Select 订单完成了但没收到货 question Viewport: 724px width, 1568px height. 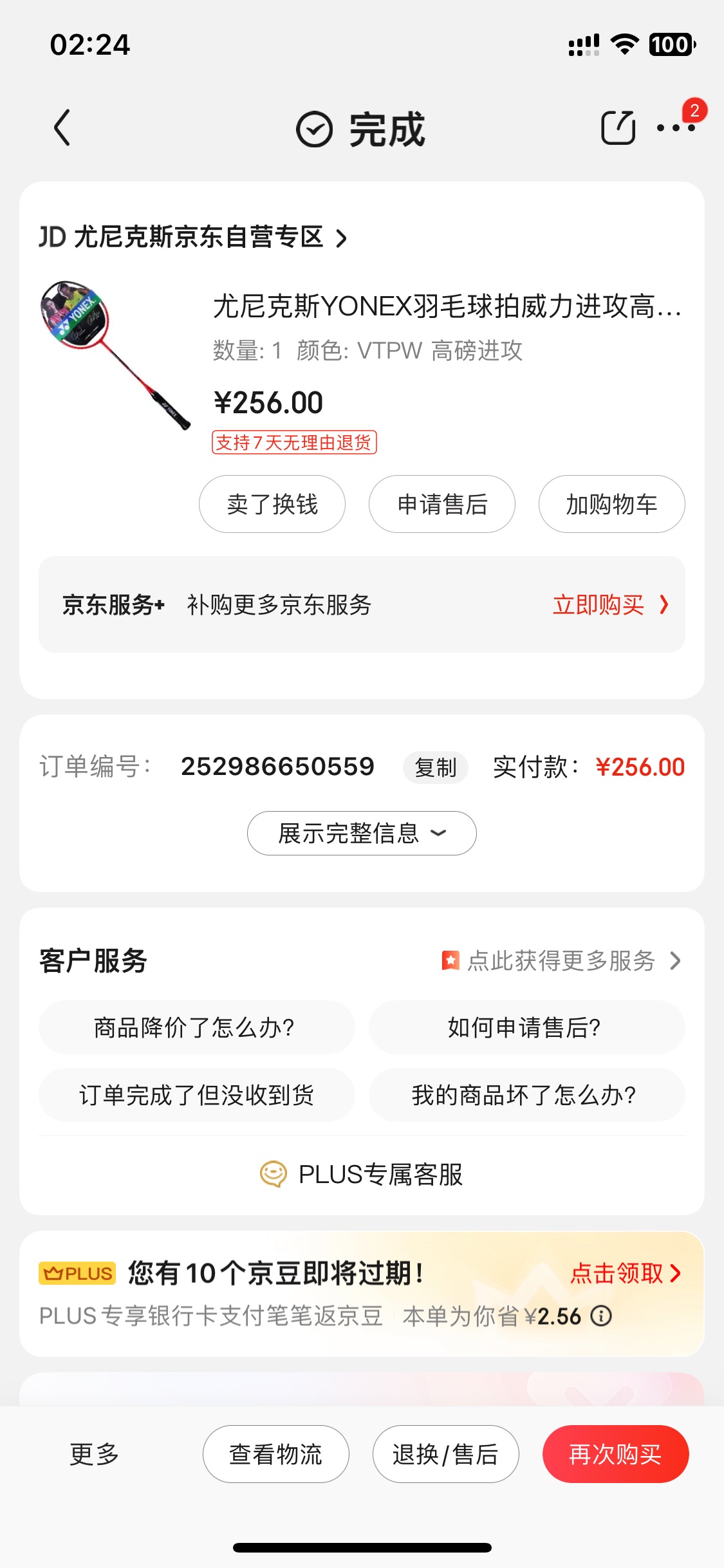click(196, 1095)
